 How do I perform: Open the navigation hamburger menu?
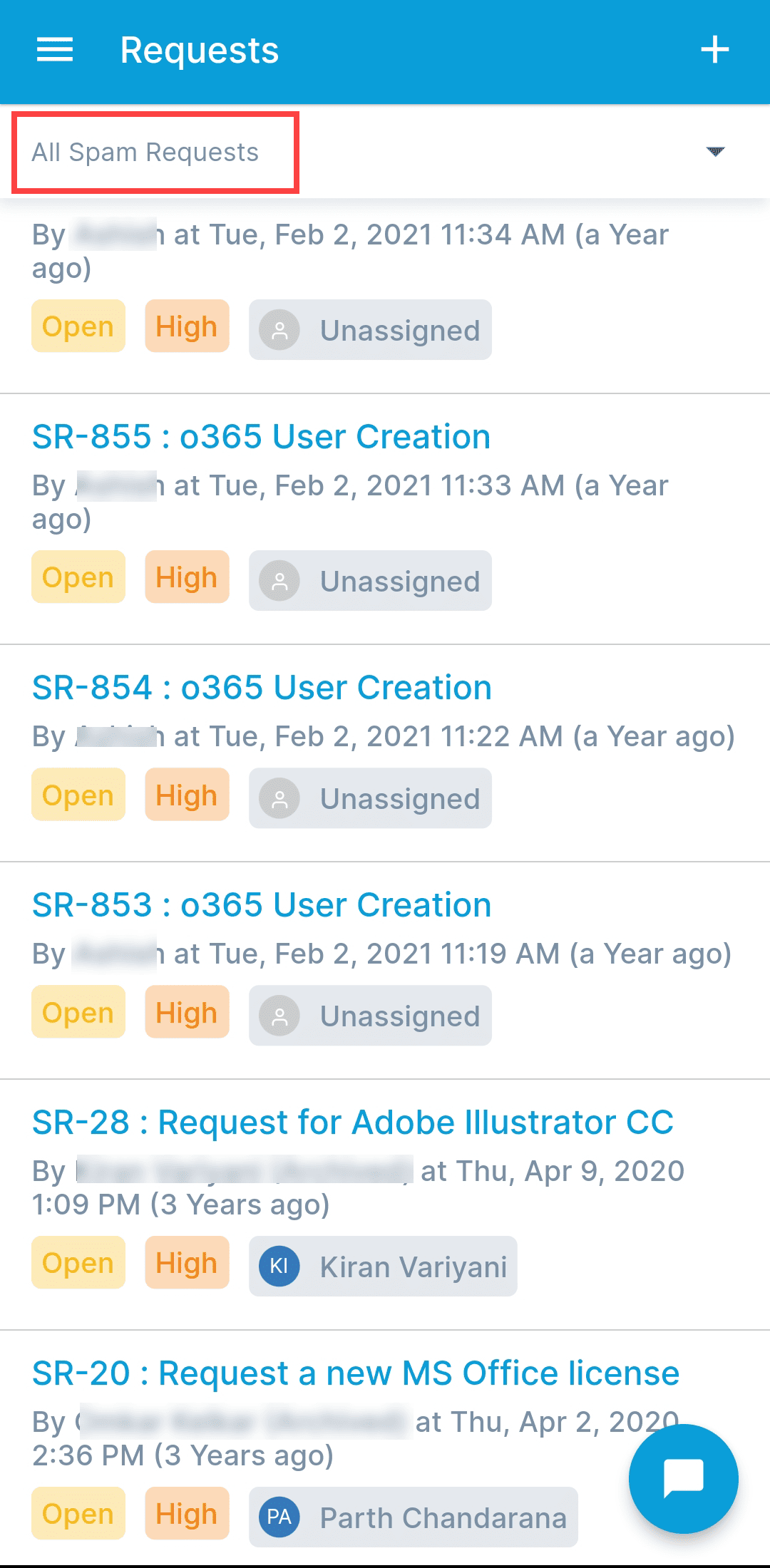point(53,50)
